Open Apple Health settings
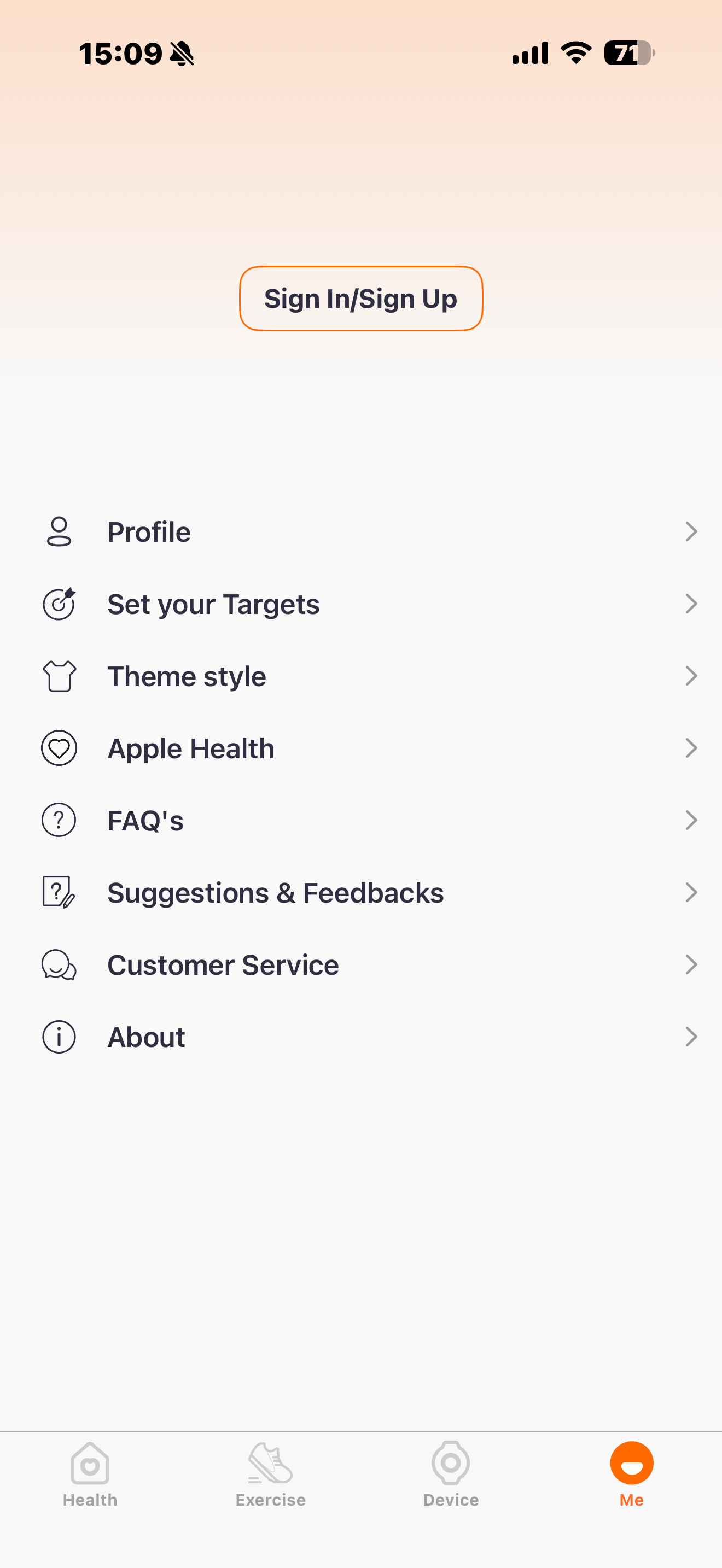 pyautogui.click(x=361, y=748)
